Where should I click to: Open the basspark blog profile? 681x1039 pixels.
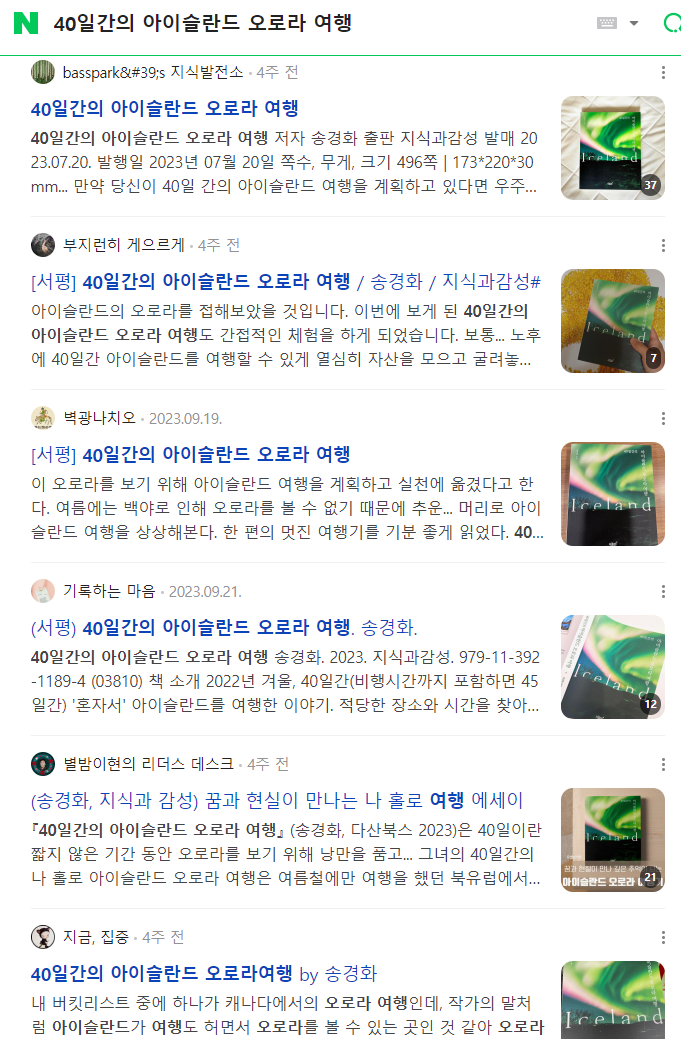152,72
